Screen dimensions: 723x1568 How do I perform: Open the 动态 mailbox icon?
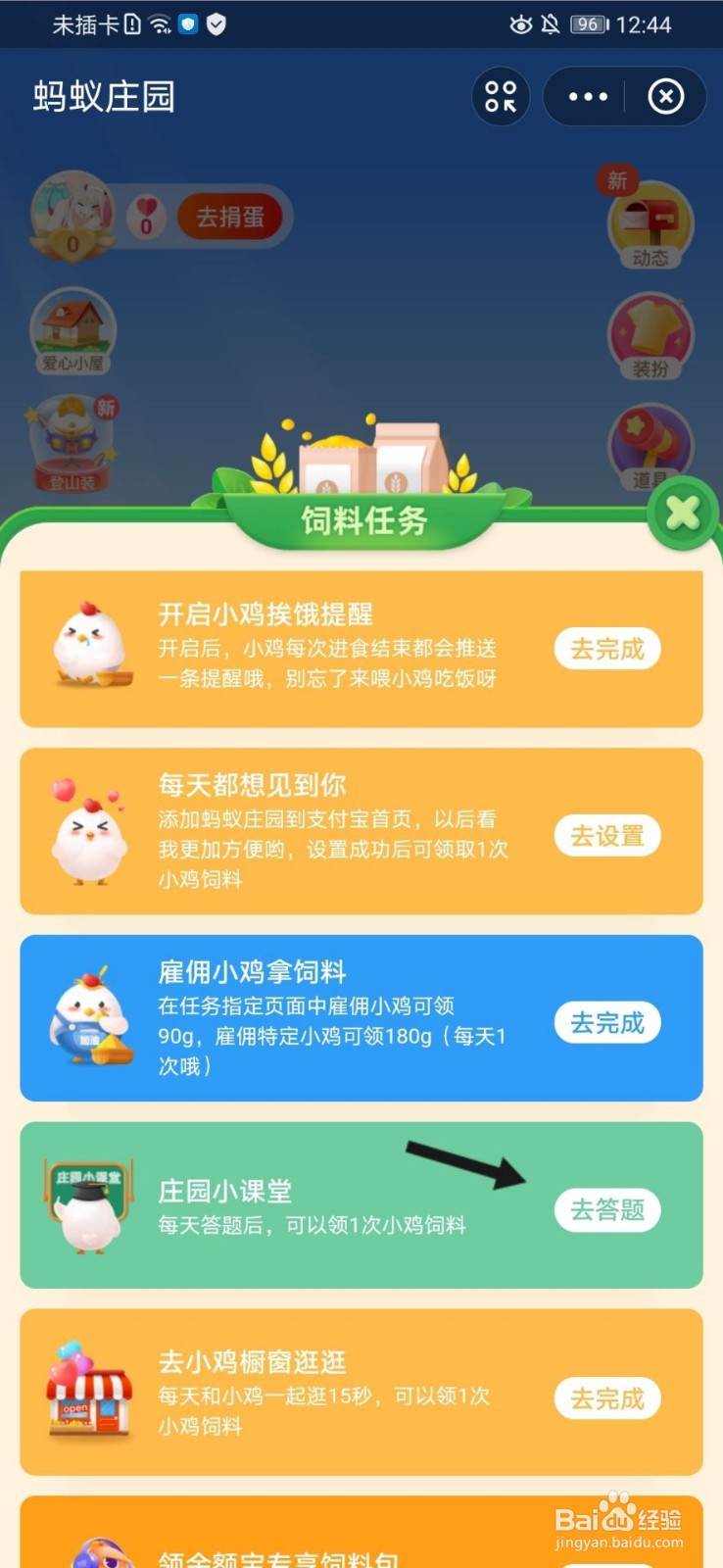(x=651, y=225)
